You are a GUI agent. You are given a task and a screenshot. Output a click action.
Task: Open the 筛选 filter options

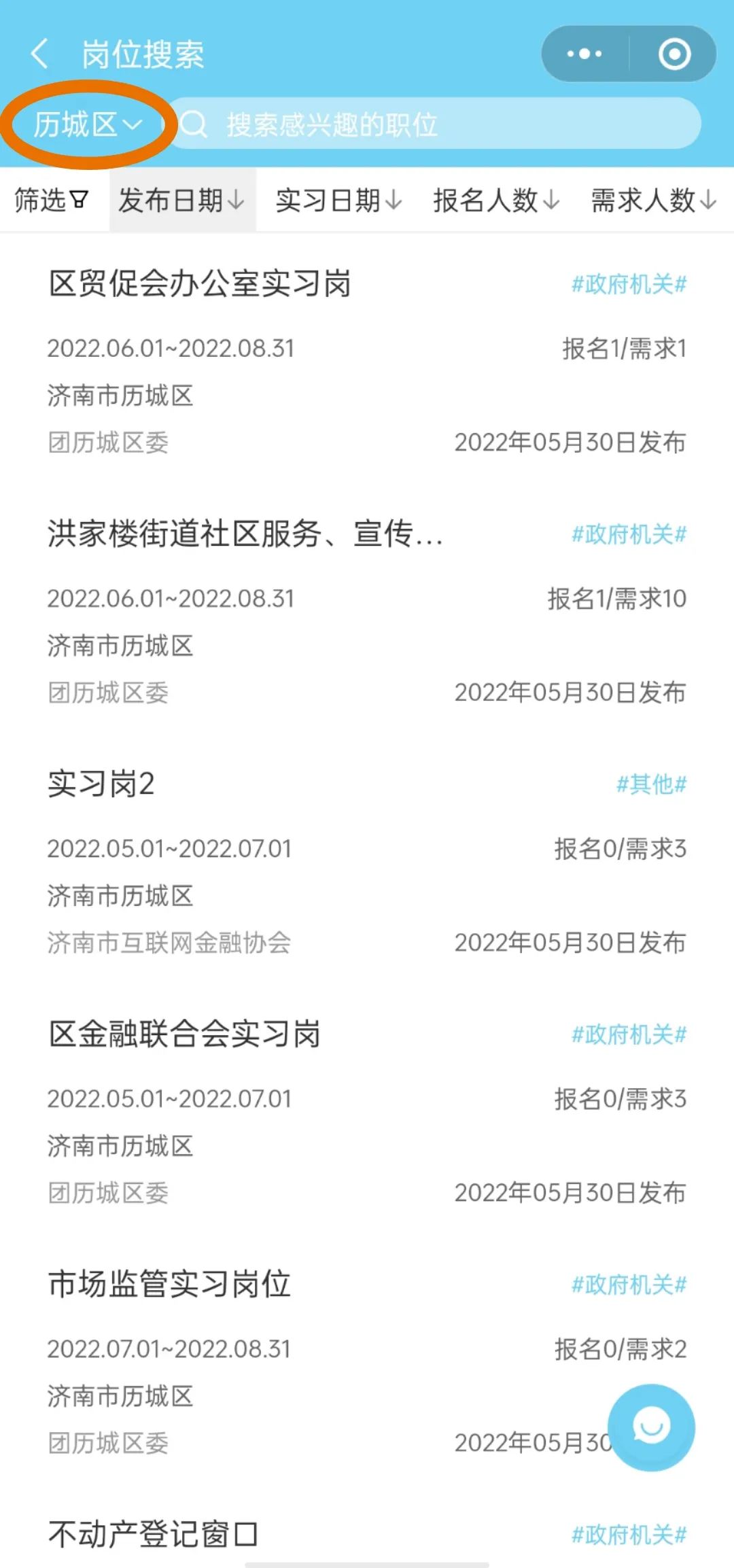coord(52,201)
